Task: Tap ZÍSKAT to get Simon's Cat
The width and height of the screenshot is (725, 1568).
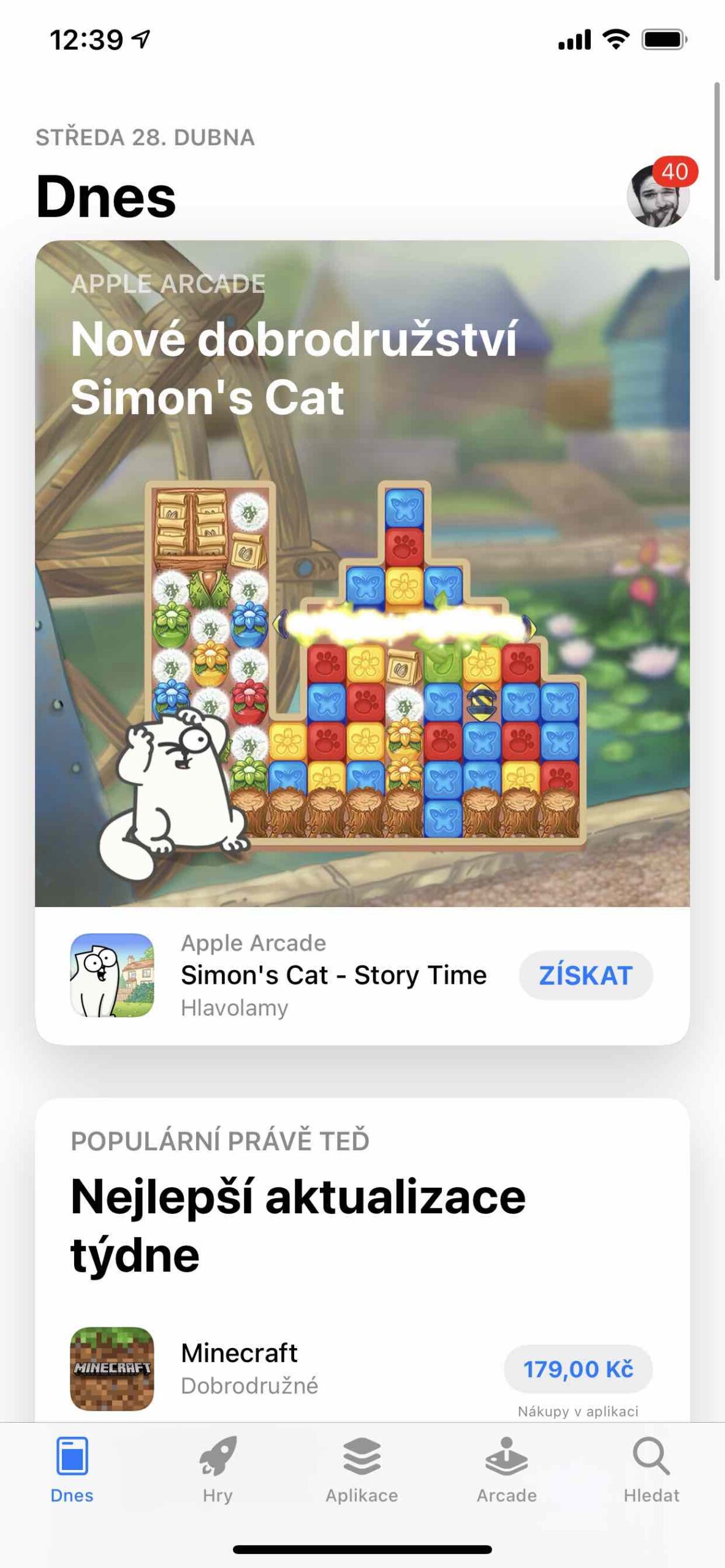Action: coord(585,975)
